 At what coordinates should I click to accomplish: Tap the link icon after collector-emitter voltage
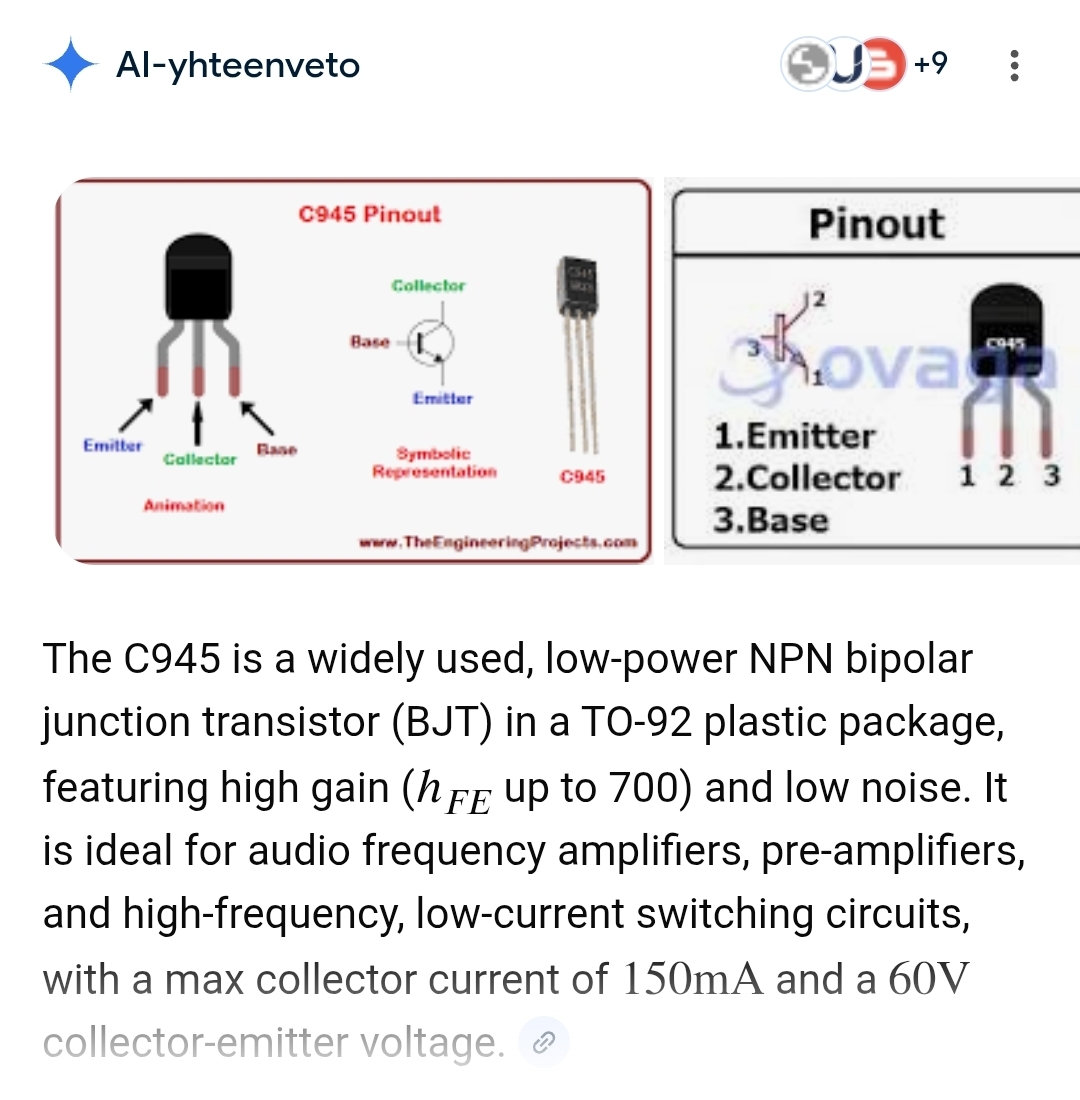click(544, 1044)
